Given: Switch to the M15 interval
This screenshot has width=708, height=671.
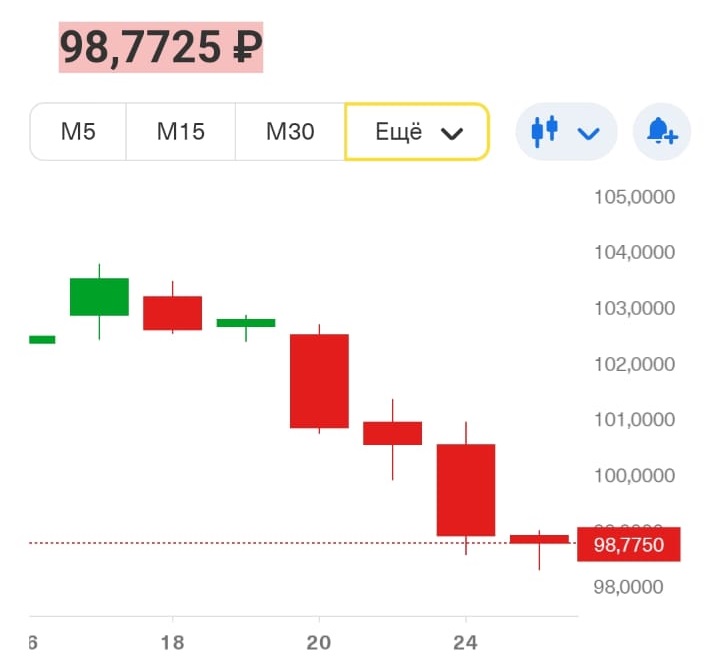Looking at the screenshot, I should pos(180,132).
